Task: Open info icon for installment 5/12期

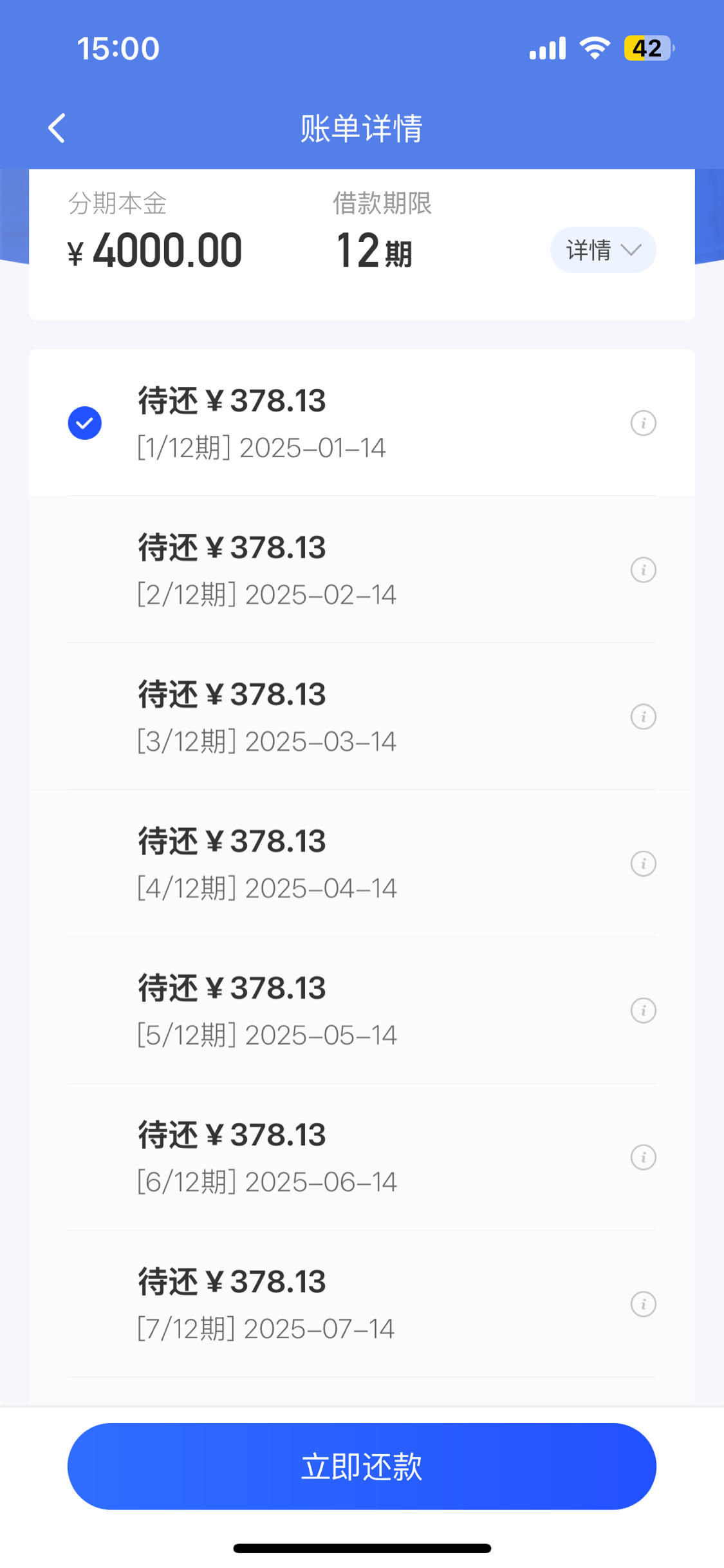Action: [644, 1010]
